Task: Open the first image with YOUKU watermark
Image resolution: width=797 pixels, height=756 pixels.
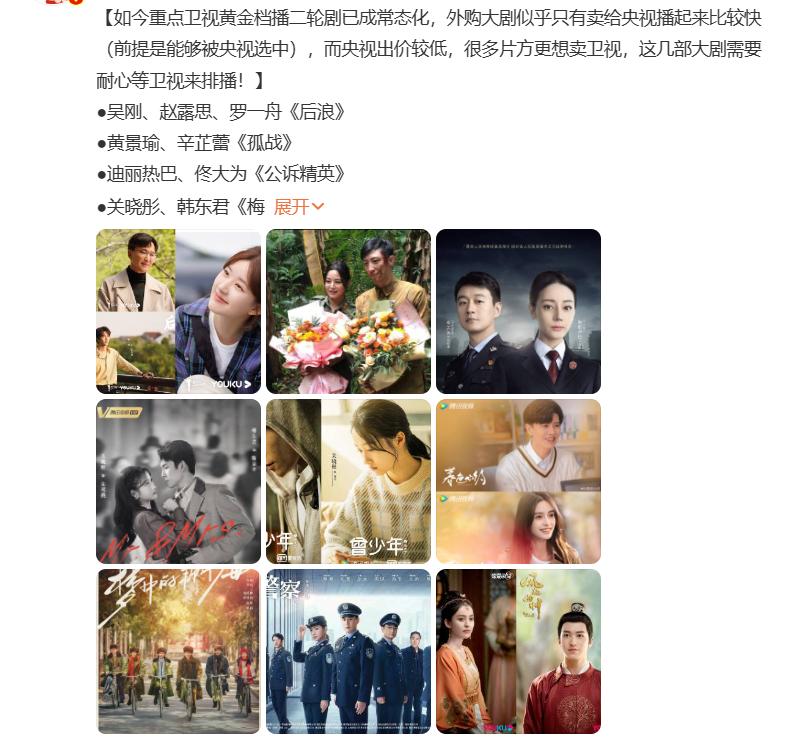Action: (178, 311)
